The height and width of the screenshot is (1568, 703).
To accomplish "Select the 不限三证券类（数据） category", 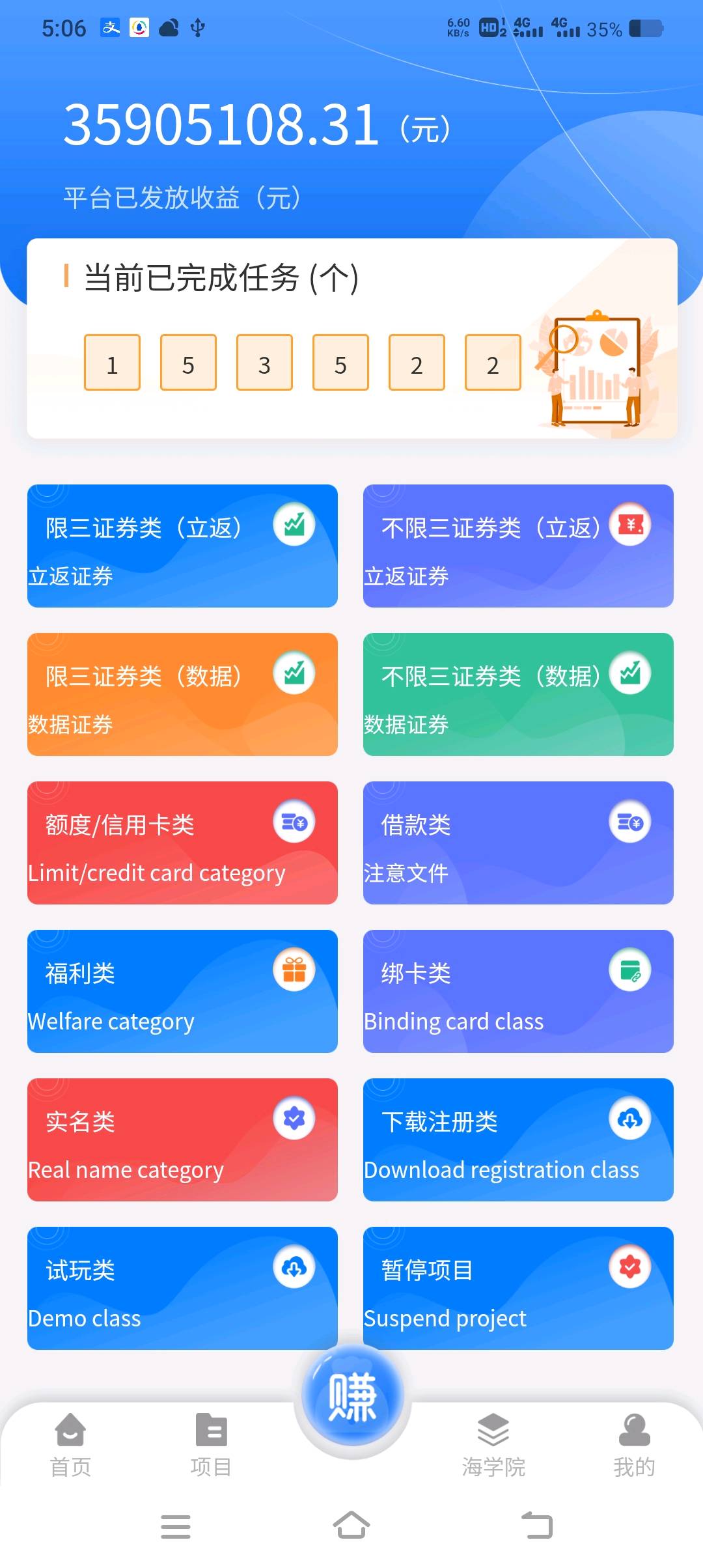I will point(518,694).
